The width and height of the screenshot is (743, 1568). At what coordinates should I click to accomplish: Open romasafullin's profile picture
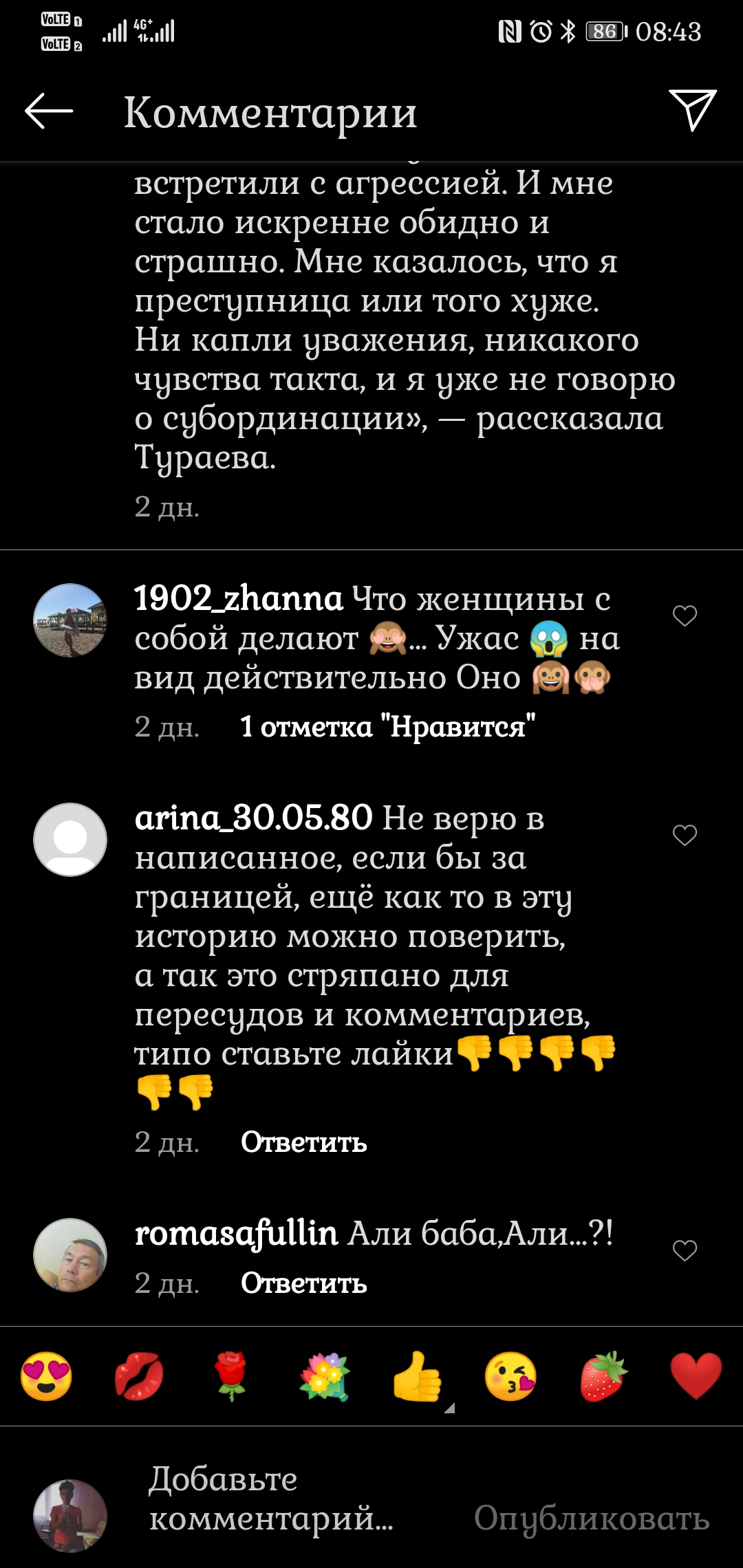(70, 1255)
